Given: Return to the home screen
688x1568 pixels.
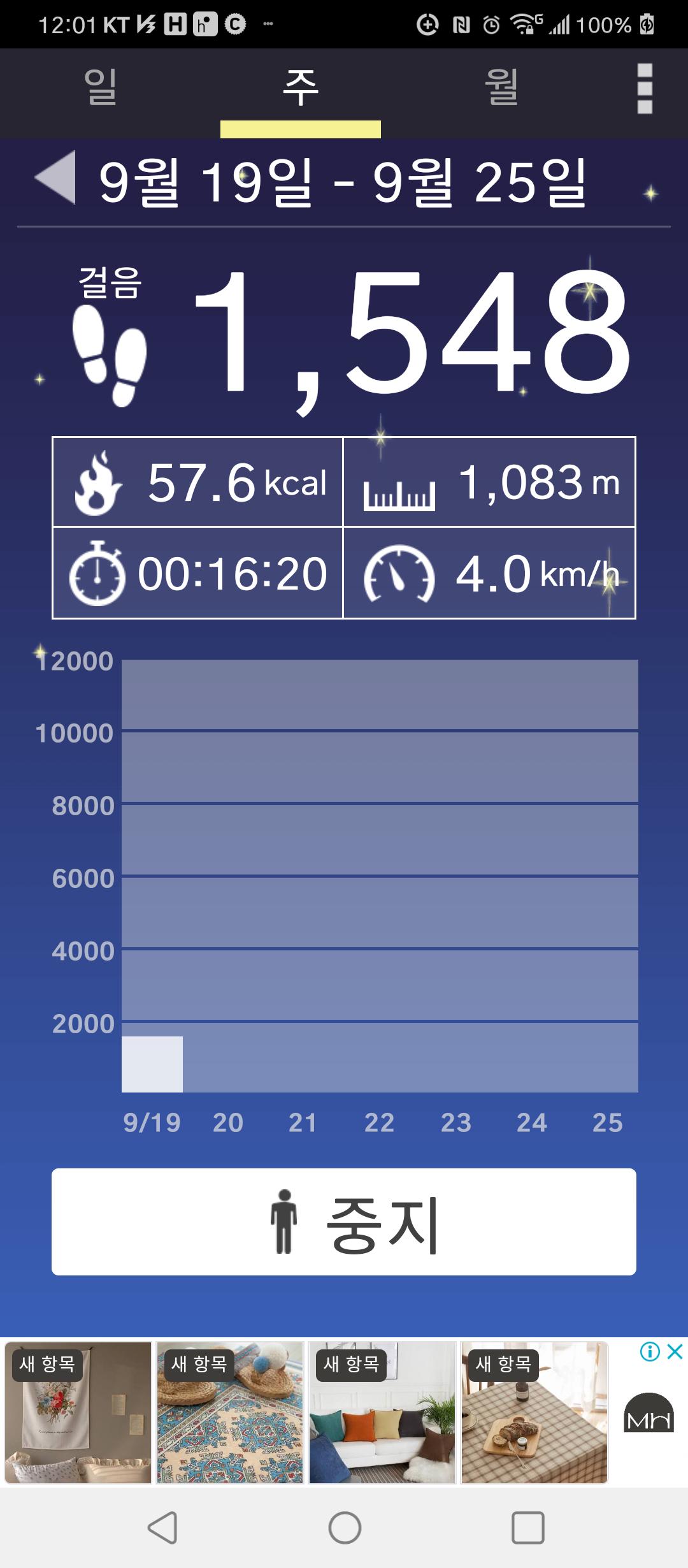Looking at the screenshot, I should pyautogui.click(x=345, y=1527).
